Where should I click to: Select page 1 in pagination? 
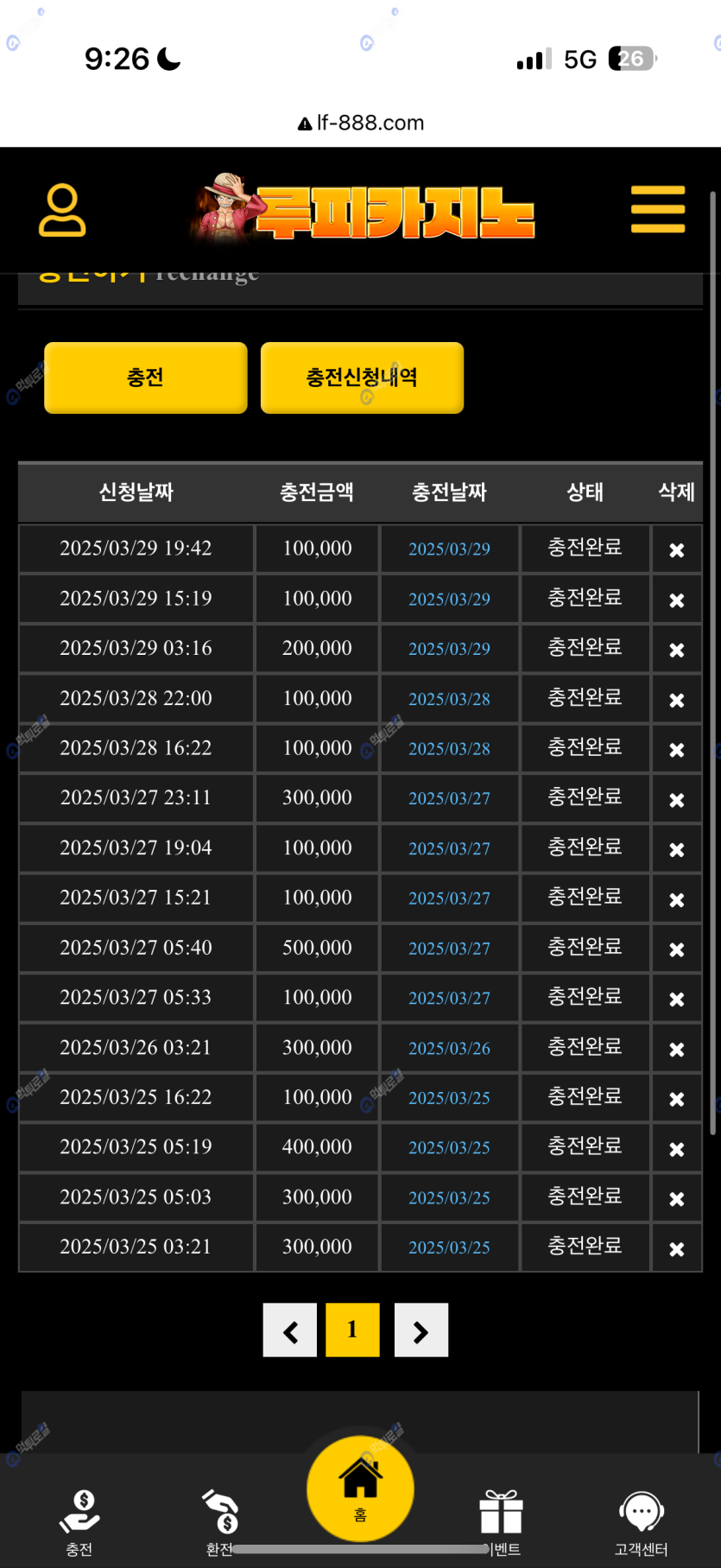(x=352, y=1330)
